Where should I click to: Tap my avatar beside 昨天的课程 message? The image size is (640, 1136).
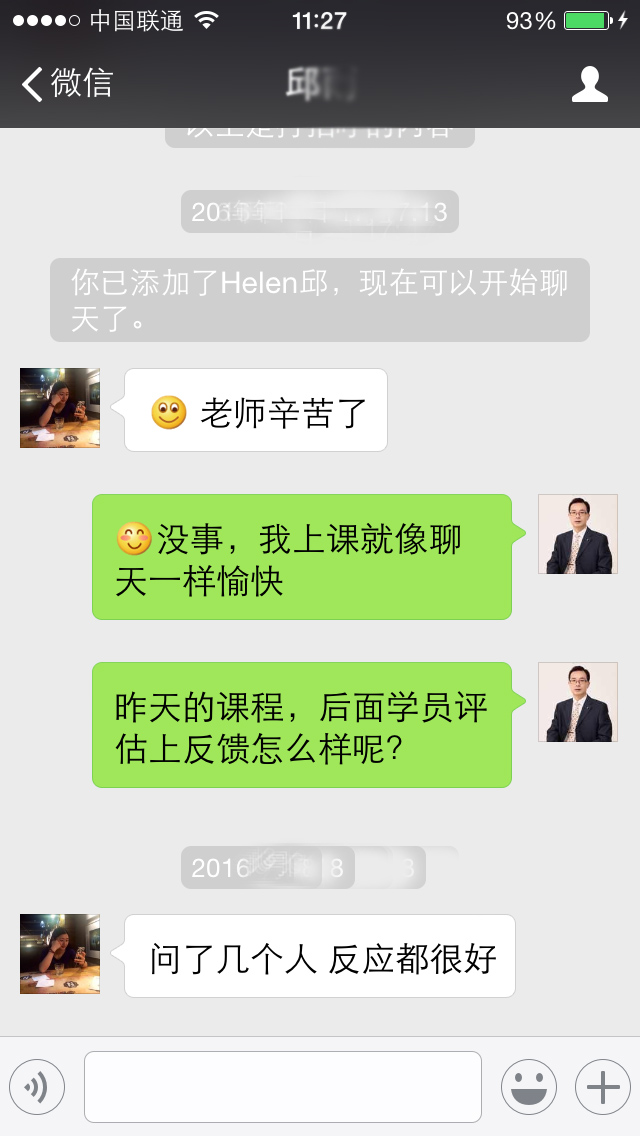pos(577,702)
